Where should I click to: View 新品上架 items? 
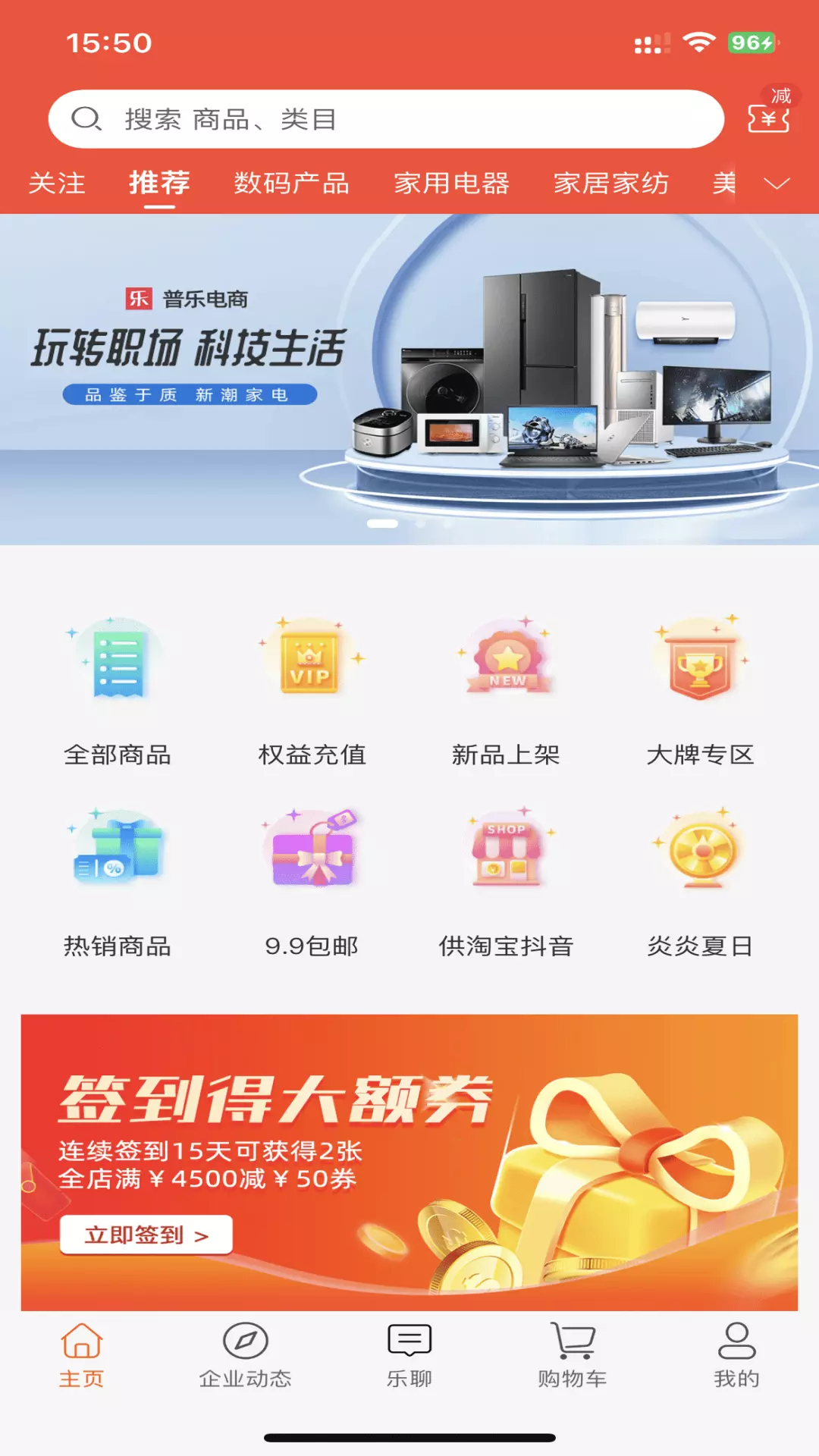point(506,692)
